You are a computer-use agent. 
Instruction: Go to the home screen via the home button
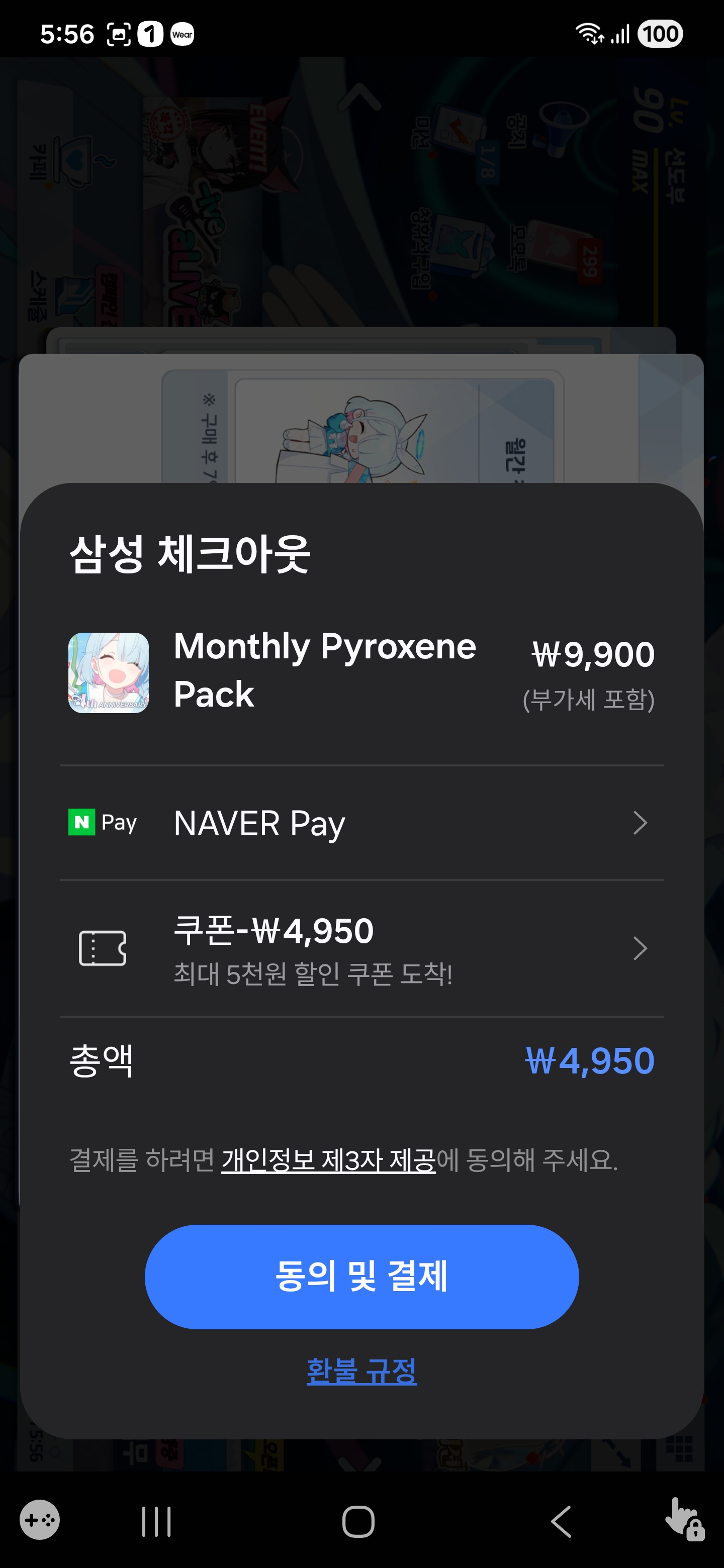point(358,1521)
